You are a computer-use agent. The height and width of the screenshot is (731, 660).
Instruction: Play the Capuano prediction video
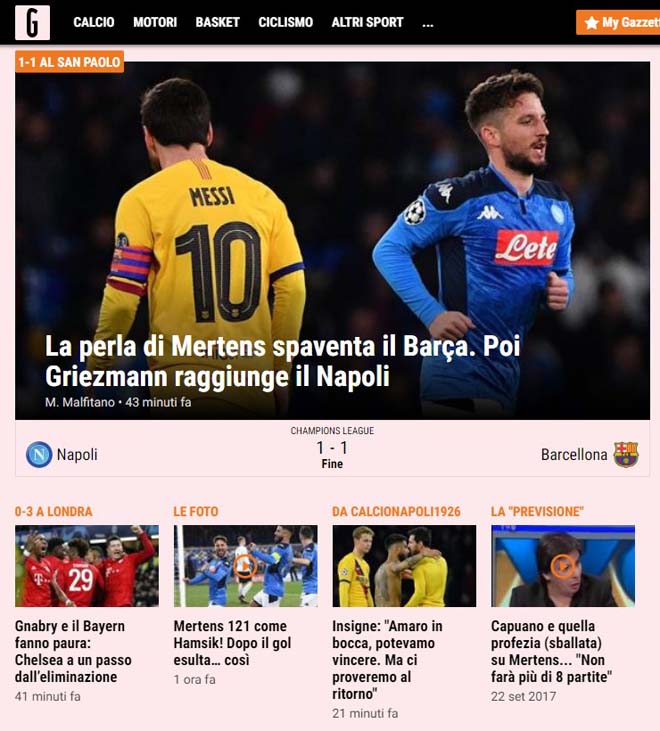coord(563,566)
